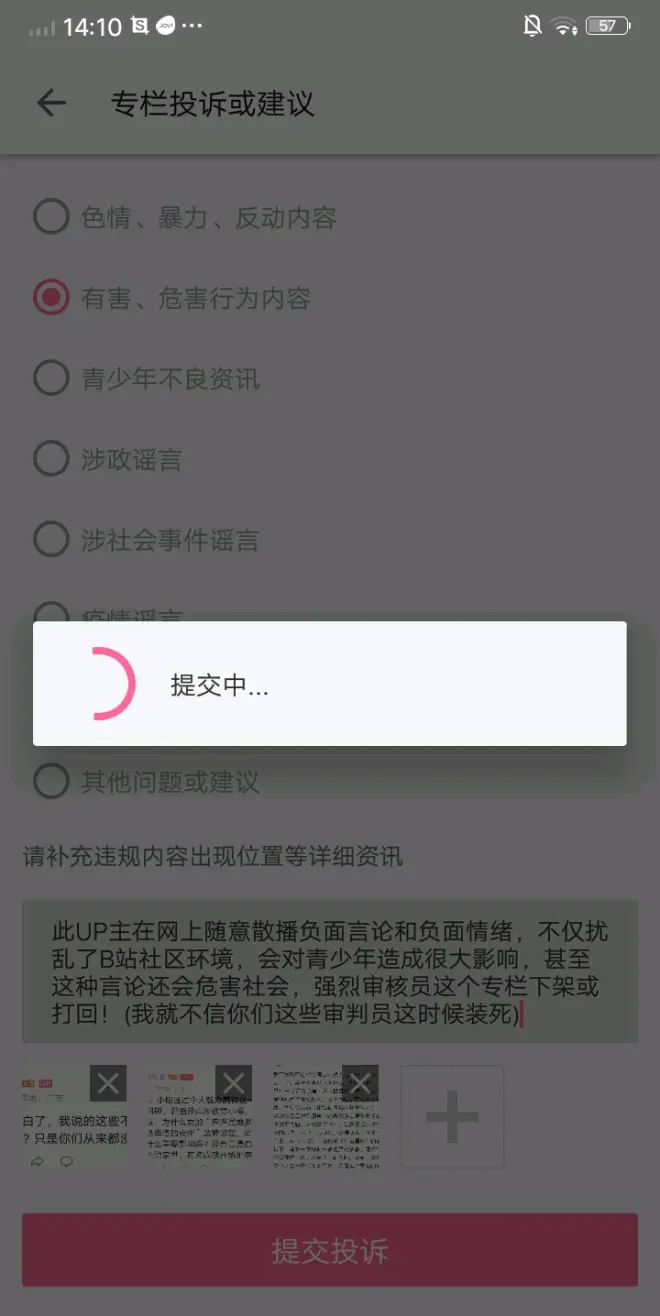Select the 色情、暴力、反动内容 option
This screenshot has width=660, height=1316.
[52, 217]
